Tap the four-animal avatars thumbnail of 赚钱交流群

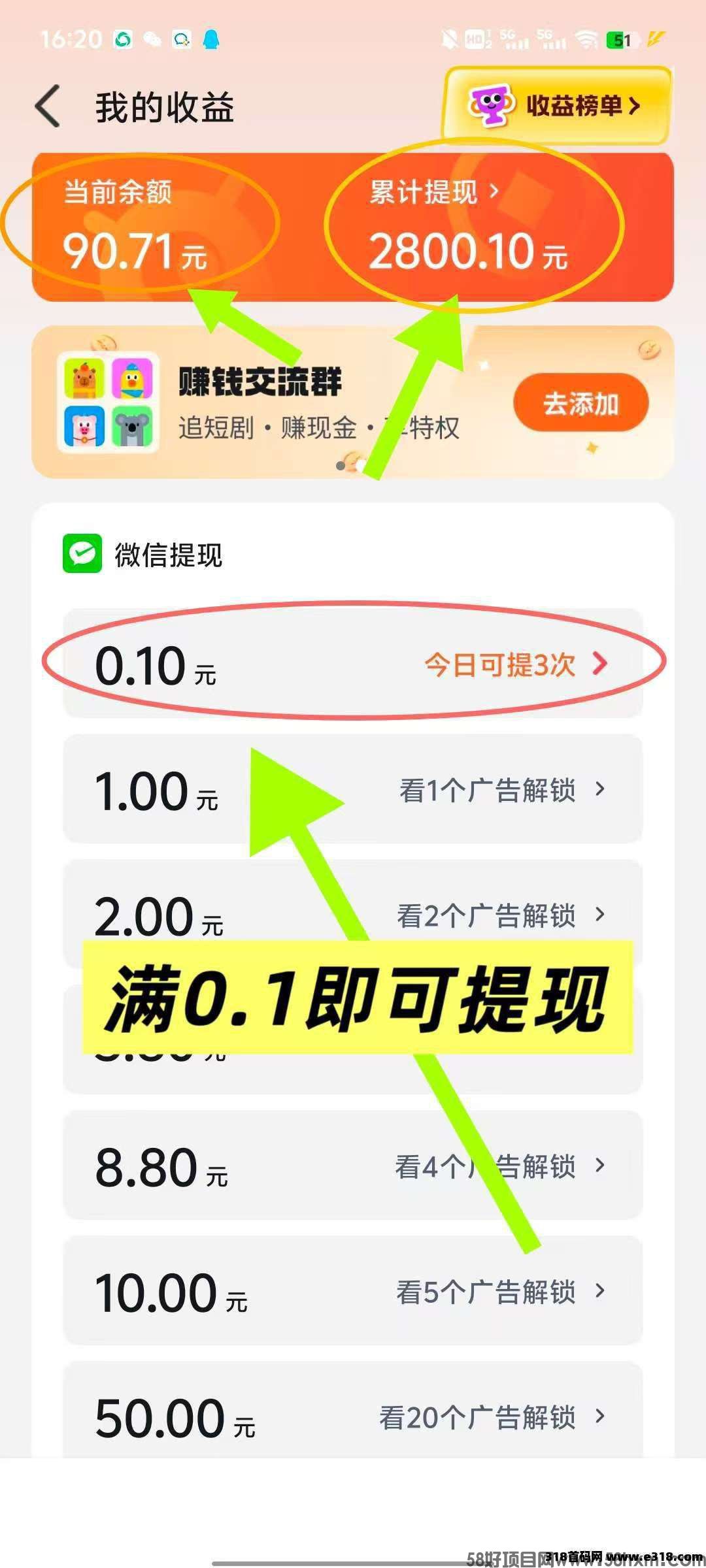(x=108, y=402)
